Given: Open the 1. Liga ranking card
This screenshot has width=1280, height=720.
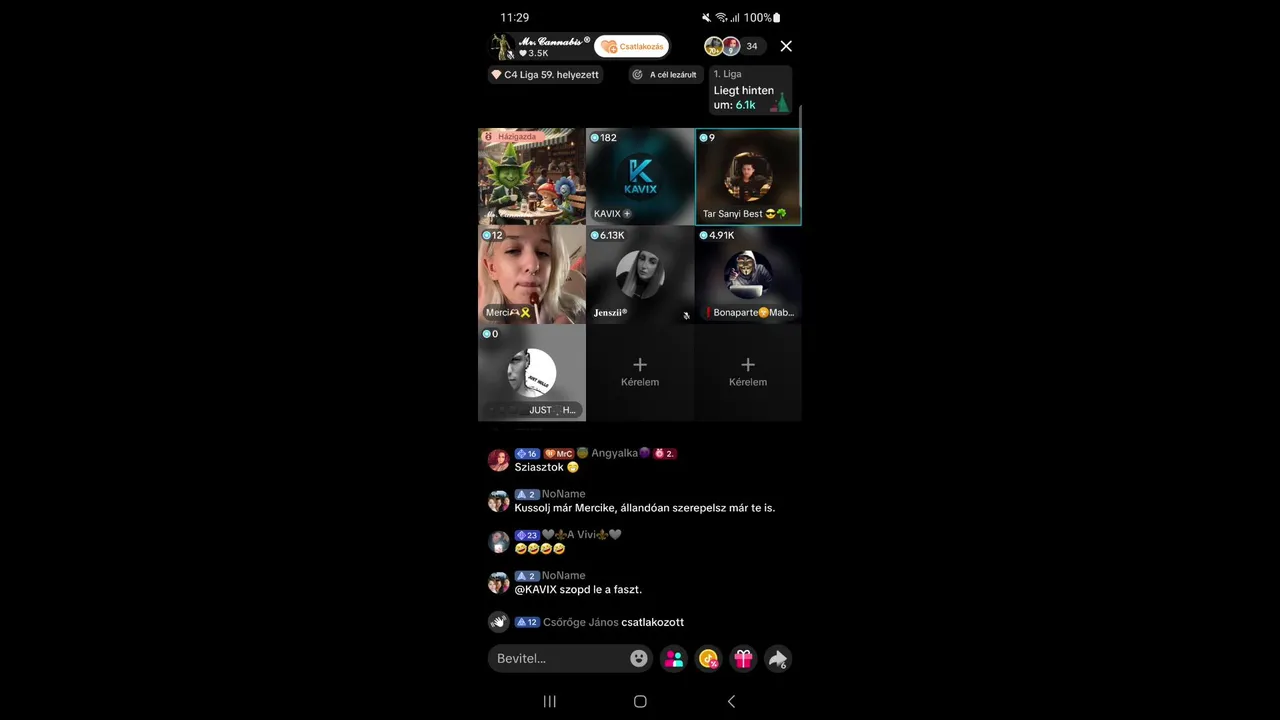Looking at the screenshot, I should [x=751, y=90].
